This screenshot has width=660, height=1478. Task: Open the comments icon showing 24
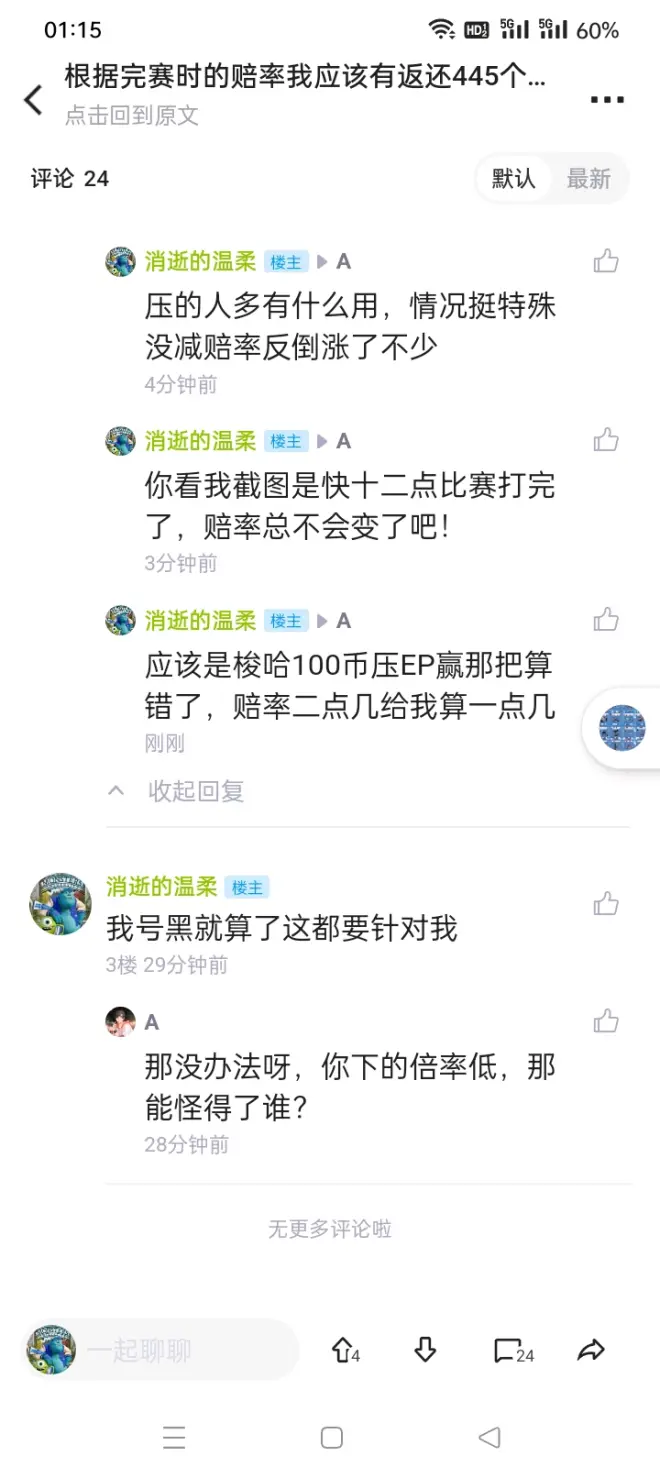tap(512, 1352)
